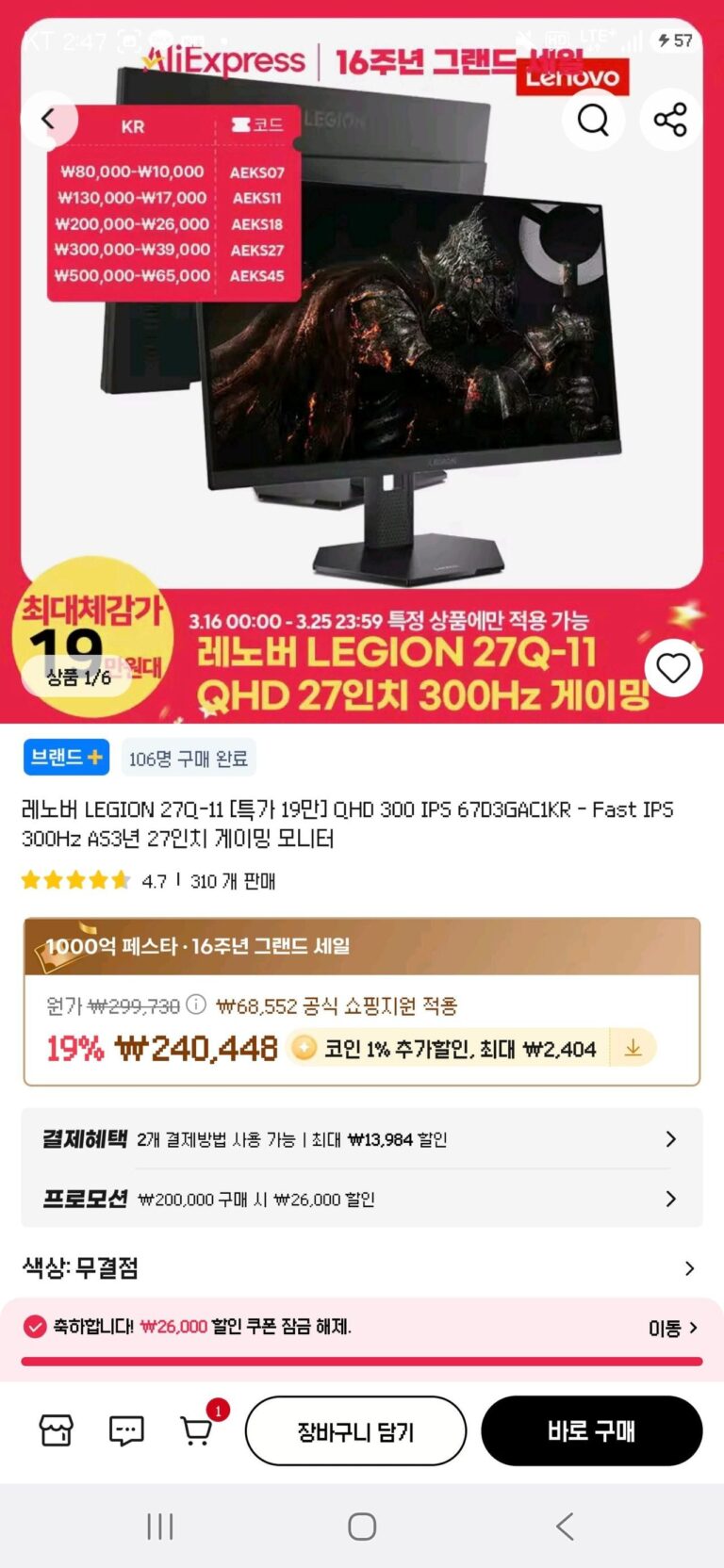This screenshot has width=724, height=1568.
Task: Tap 바로 구매 to buy now
Action: click(x=591, y=1431)
